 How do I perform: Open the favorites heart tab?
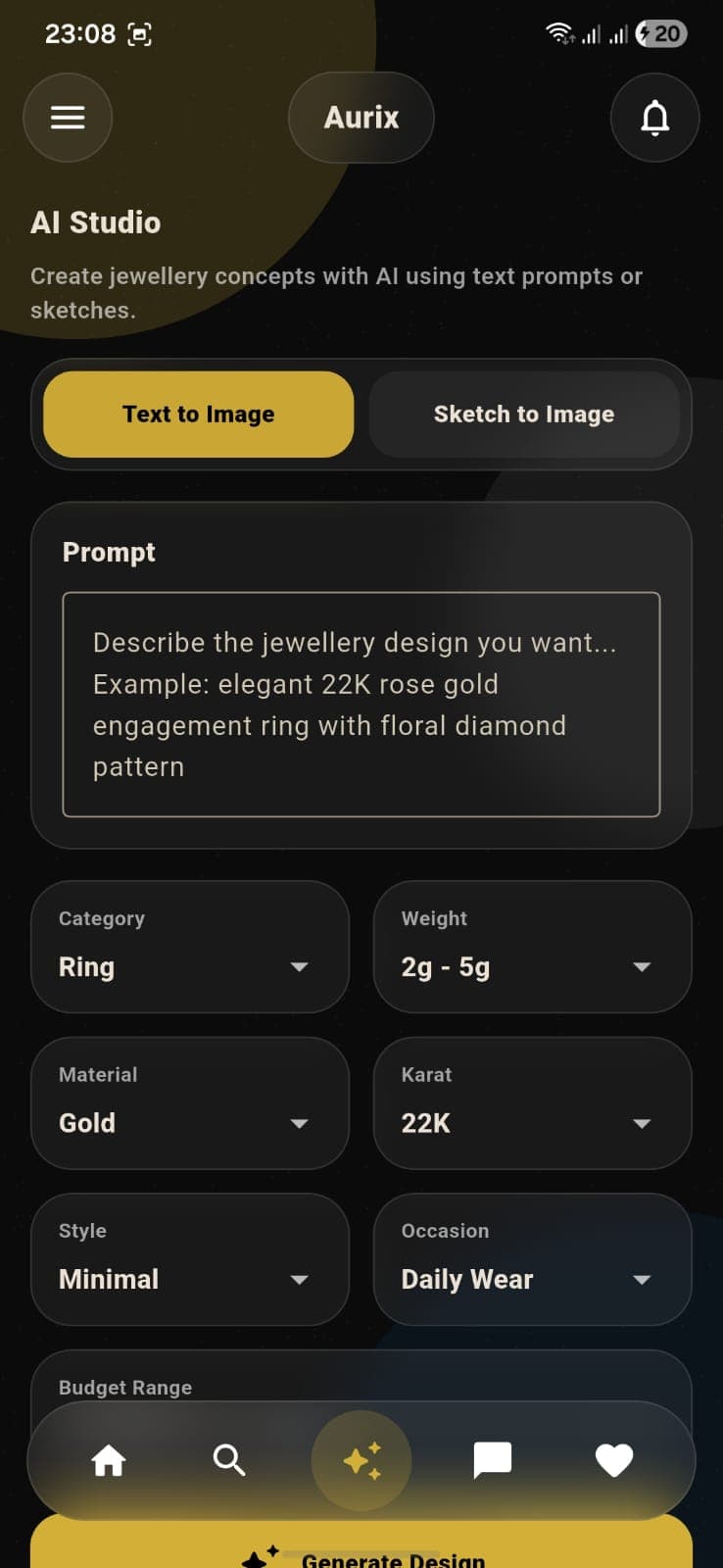(614, 1460)
